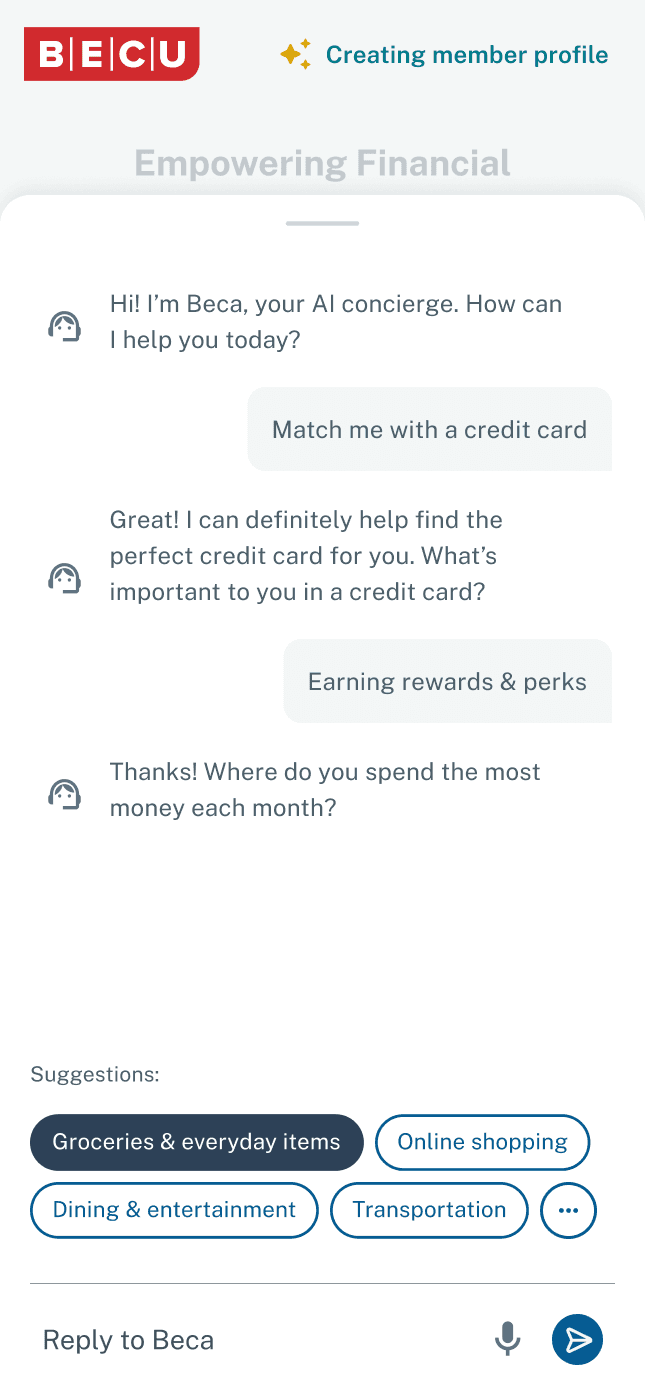Select the Transportation suggestion chip
645x1397 pixels.
[x=429, y=1210]
